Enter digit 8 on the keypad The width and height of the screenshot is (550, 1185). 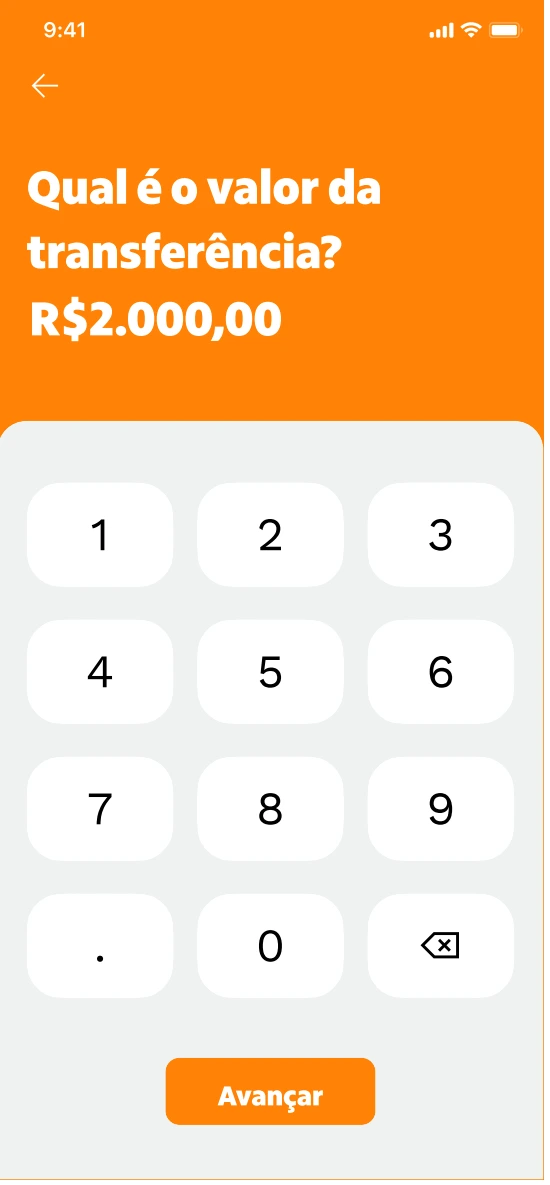coord(270,809)
